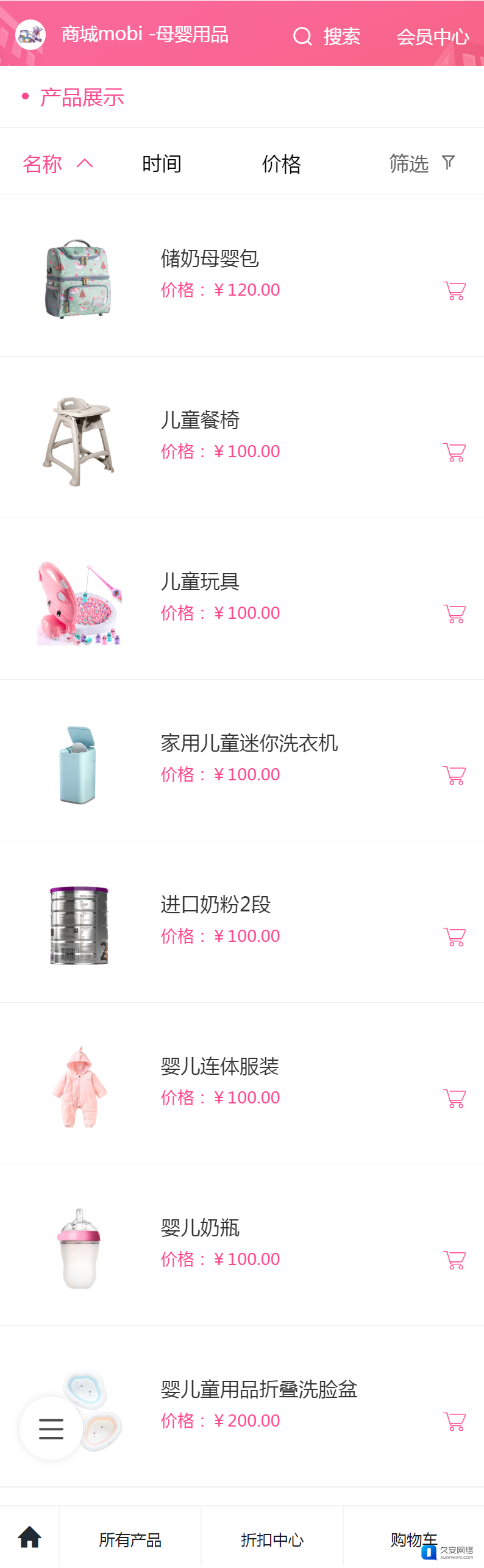Add 家用儿童迷你洗衣机 to the cart
Image resolution: width=484 pixels, height=1568 pixels.
454,775
